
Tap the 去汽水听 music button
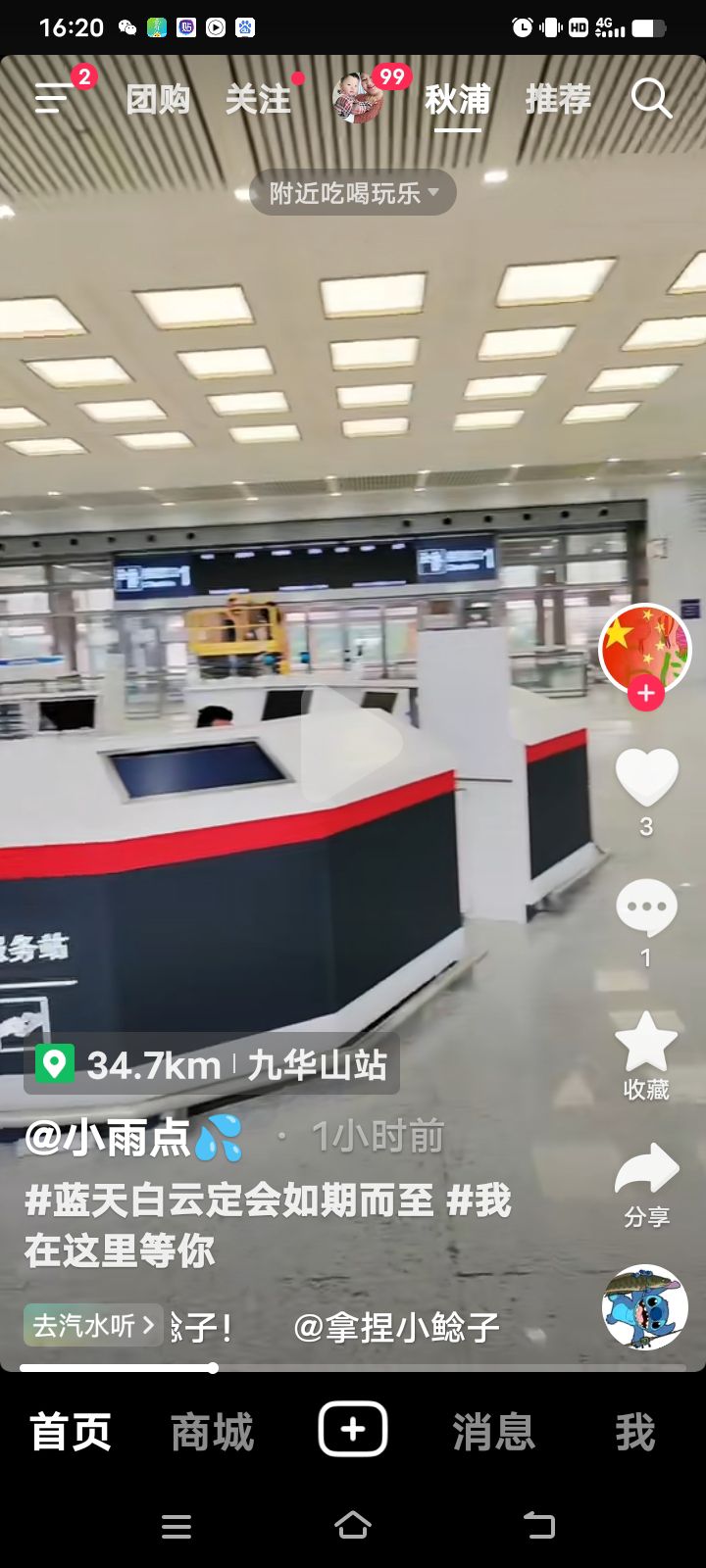click(93, 1325)
